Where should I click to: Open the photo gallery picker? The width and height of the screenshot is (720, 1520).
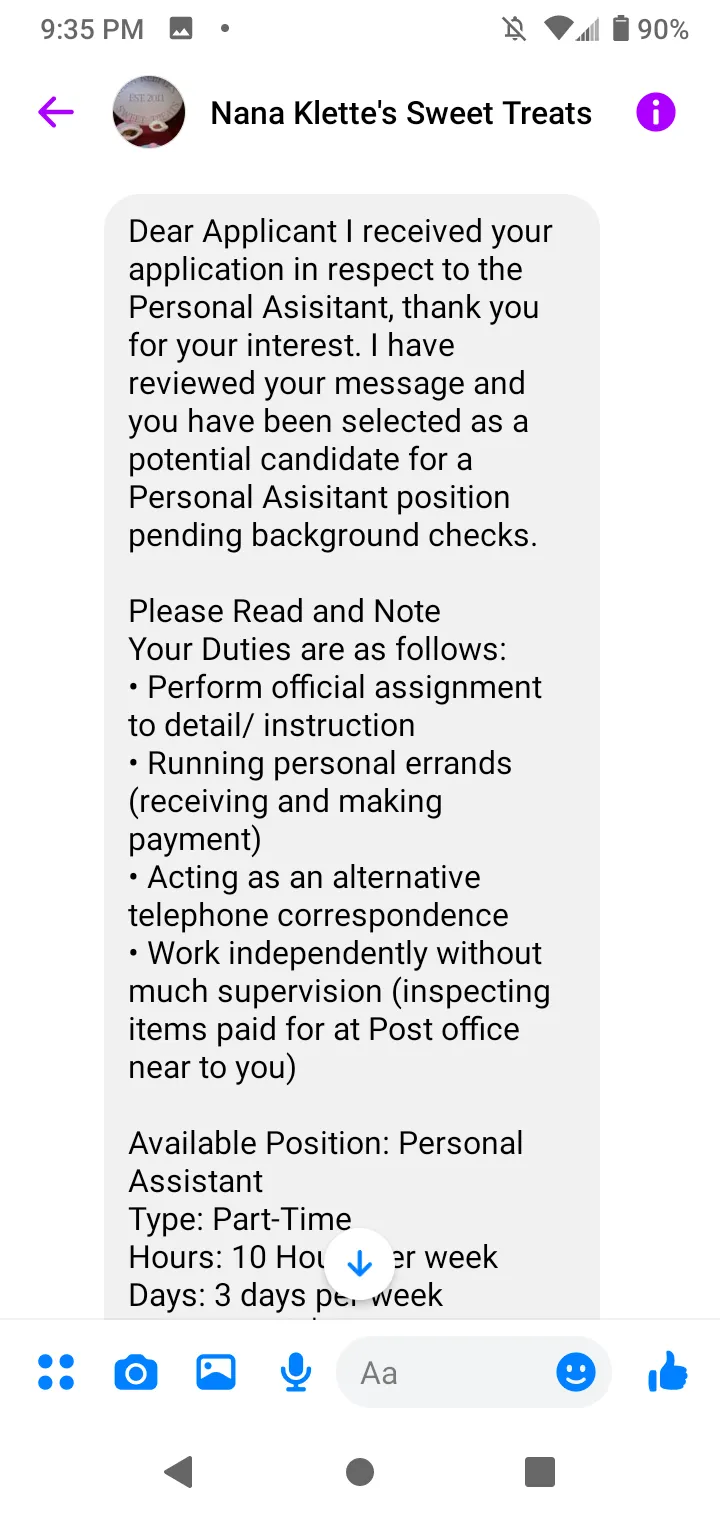(216, 1372)
